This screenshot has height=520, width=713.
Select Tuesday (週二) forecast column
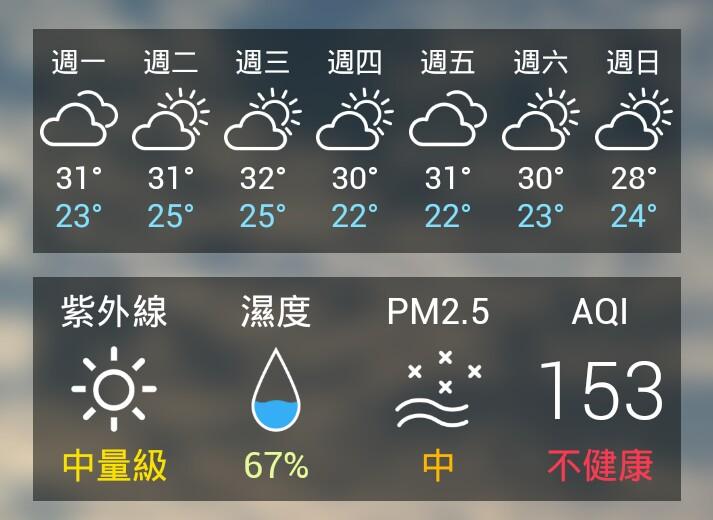[171, 140]
